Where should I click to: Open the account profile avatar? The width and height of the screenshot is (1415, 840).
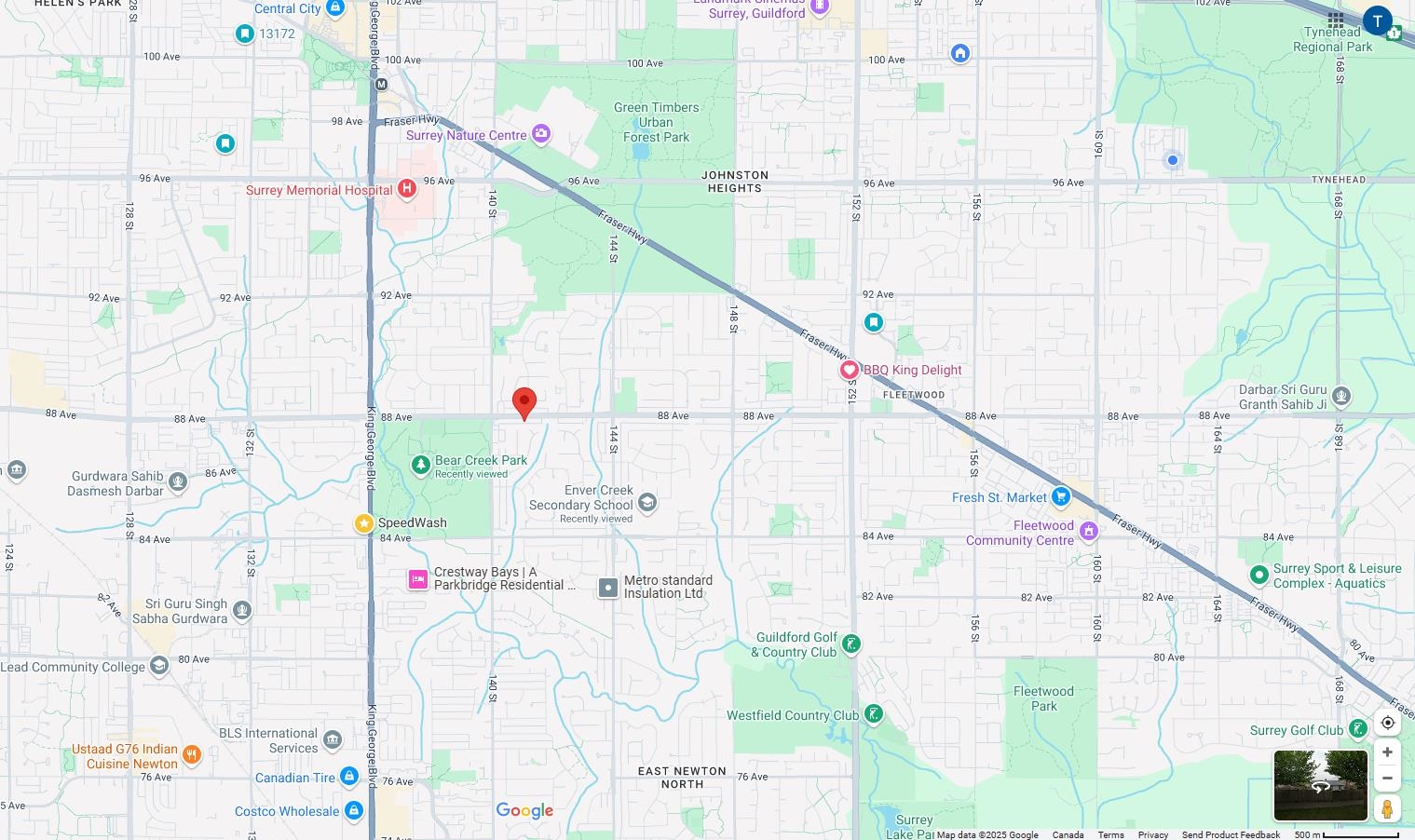click(1377, 20)
